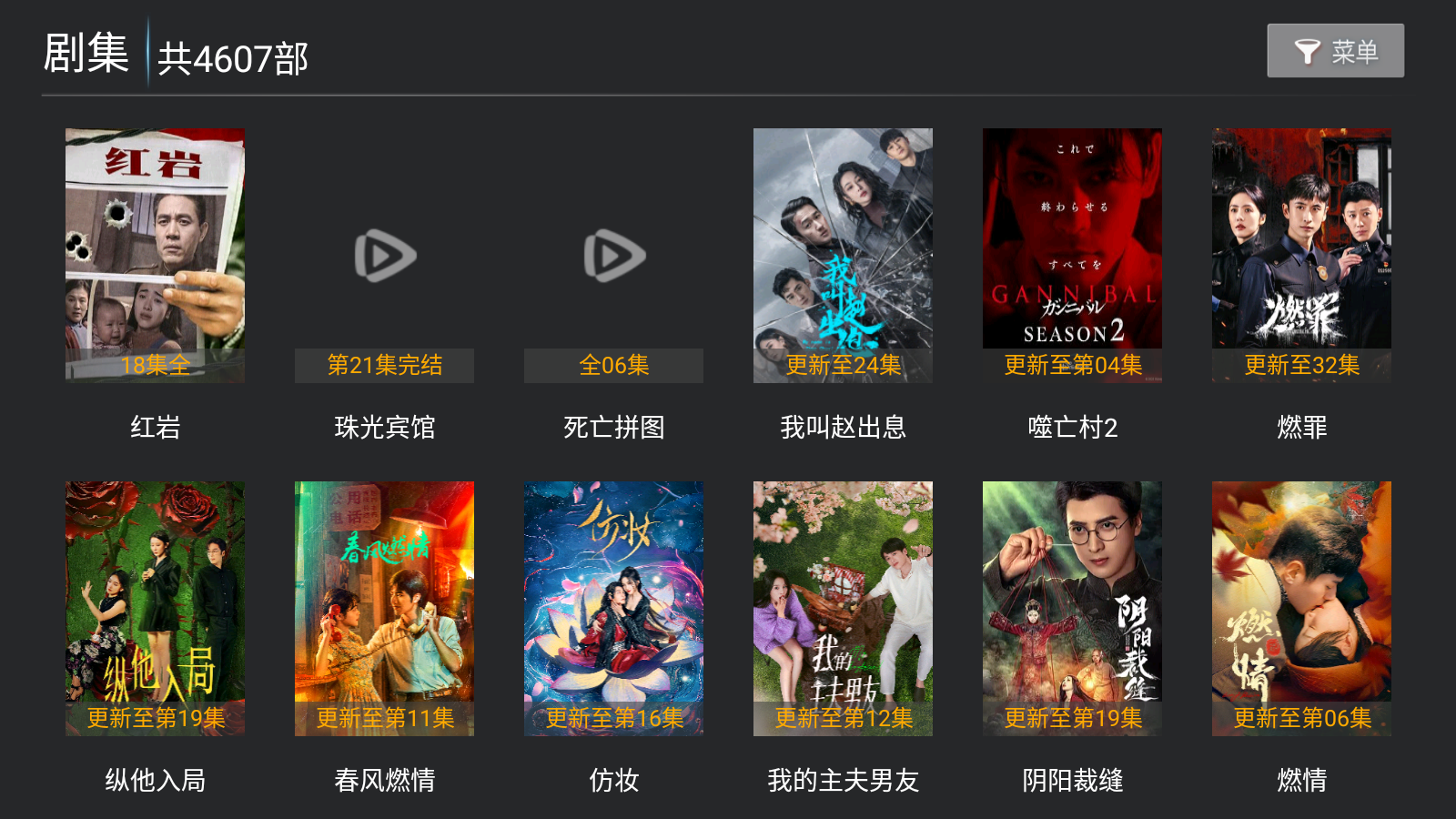Open the 菜单 filter menu
The height and width of the screenshot is (819, 1456).
click(x=1335, y=51)
